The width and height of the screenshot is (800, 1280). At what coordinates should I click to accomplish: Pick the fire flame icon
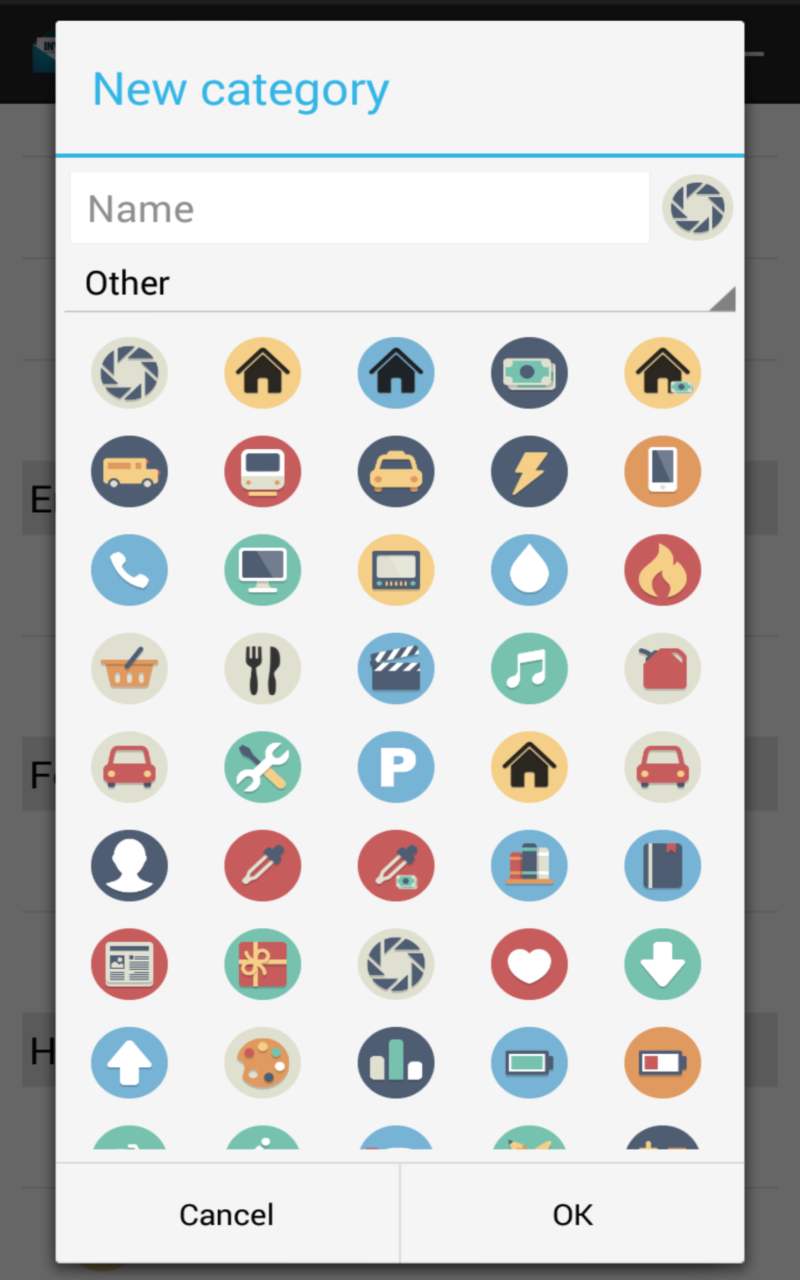pos(662,570)
